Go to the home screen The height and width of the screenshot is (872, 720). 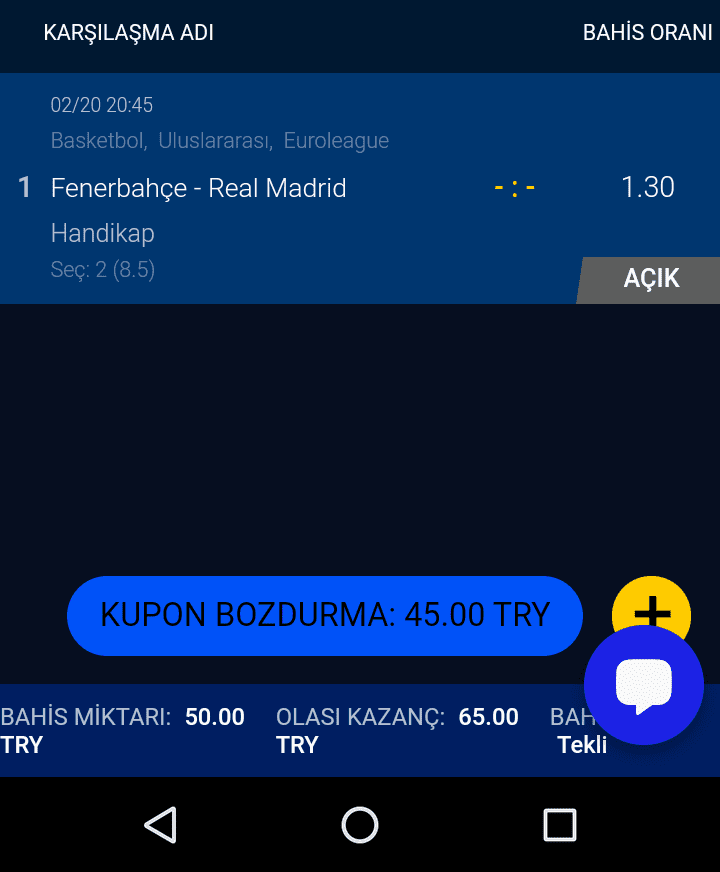pos(360,825)
